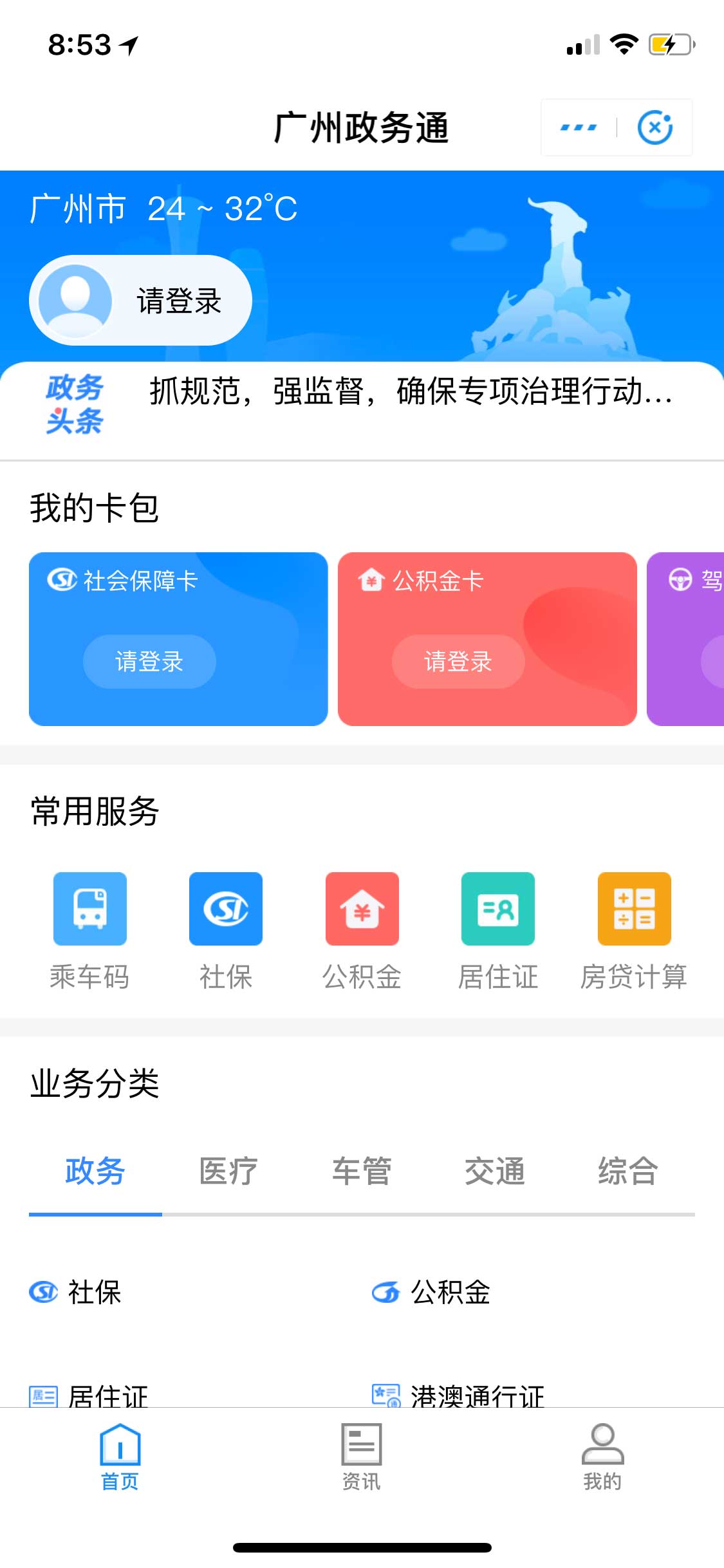Viewport: 724px width, 1568px height.
Task: Log in on the 公积金卡 card
Action: (458, 662)
